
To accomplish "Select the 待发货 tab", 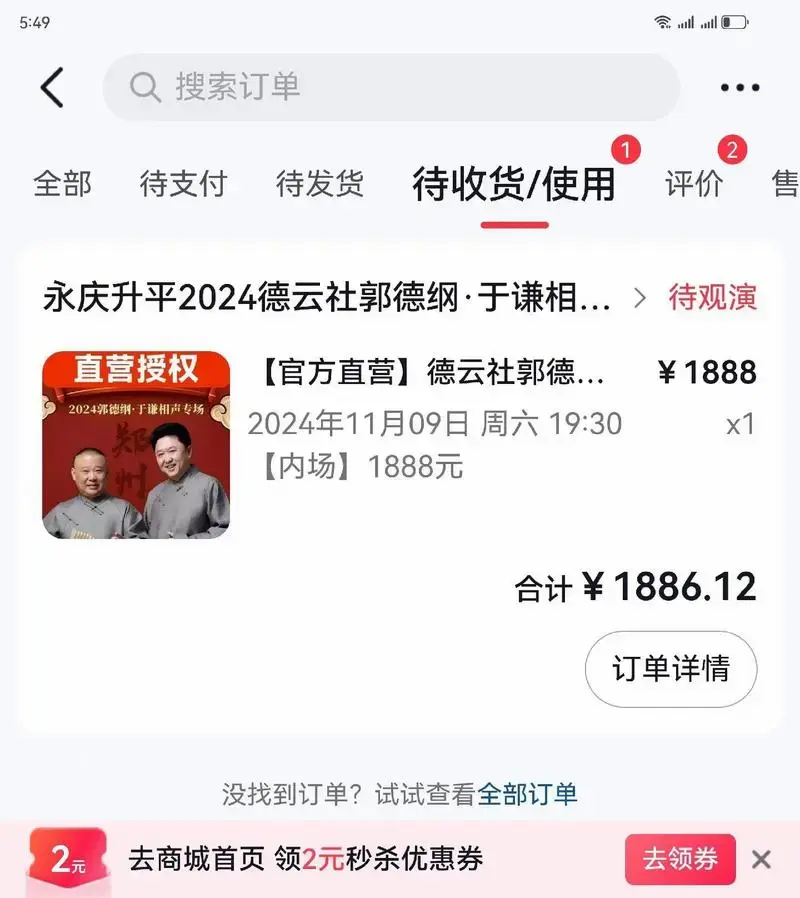I will (320, 184).
